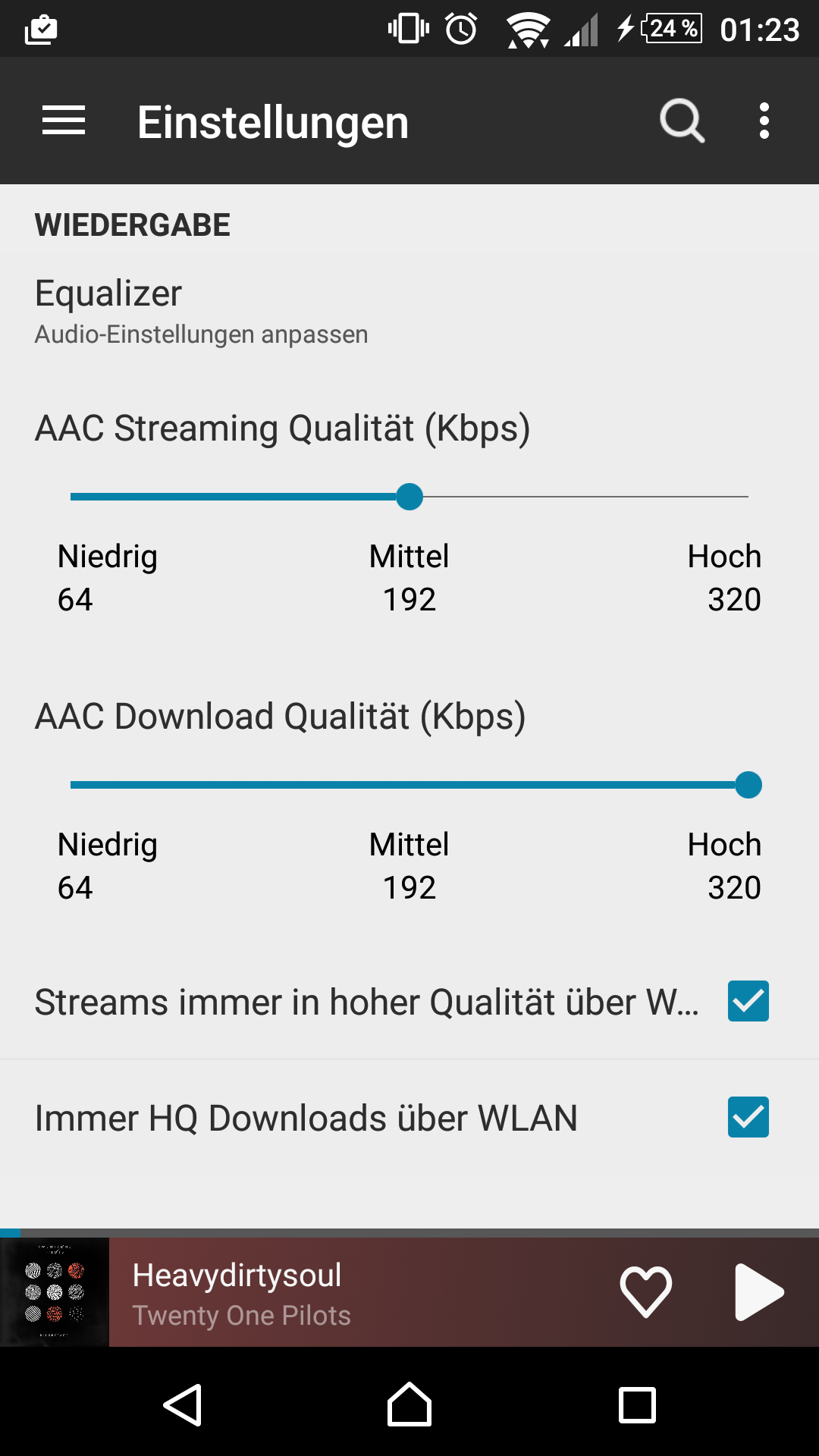Disable Immer HQ Downloads über WLAN
819x1456 pixels.
[x=748, y=1117]
